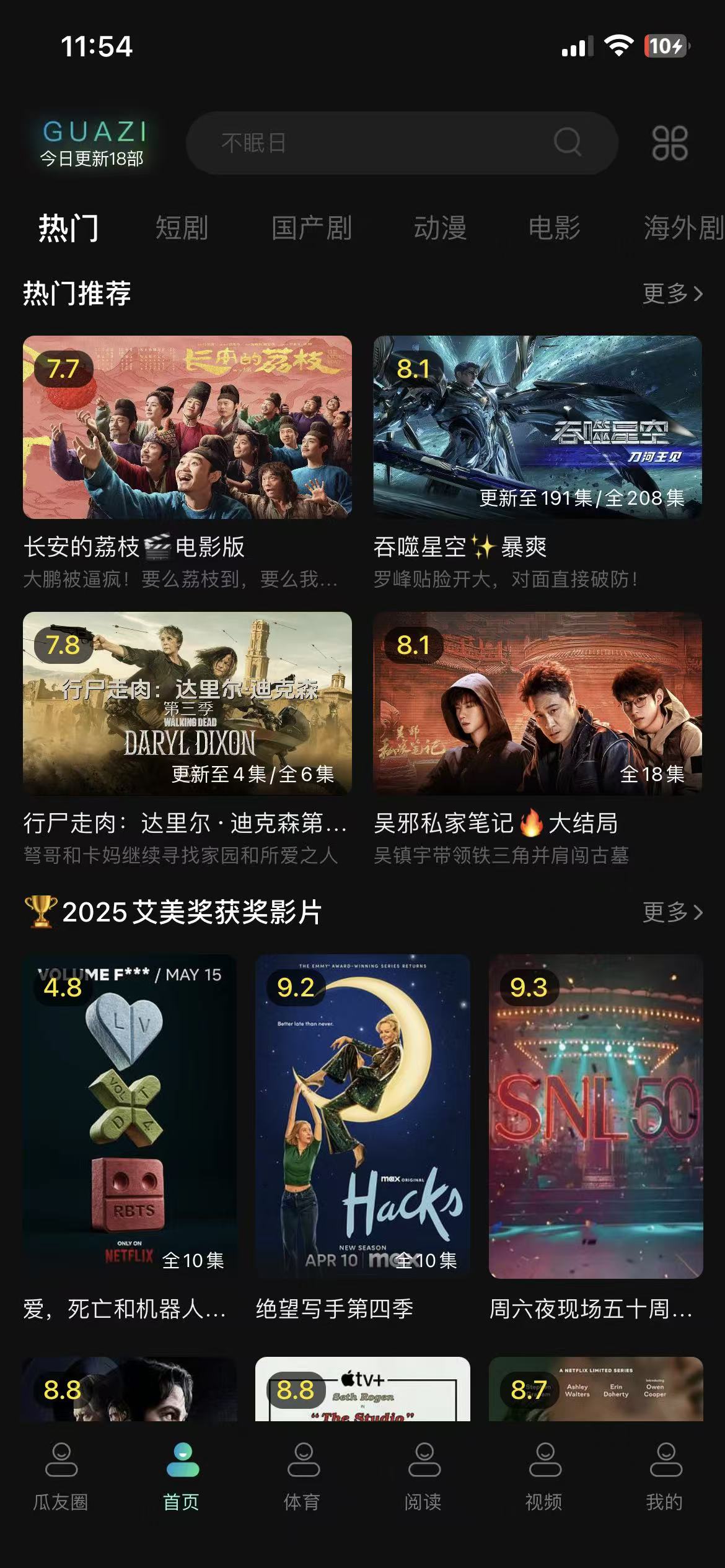This screenshot has width=725, height=1568.
Task: Open 长安的荔枝 电影版 card
Action: click(x=187, y=427)
